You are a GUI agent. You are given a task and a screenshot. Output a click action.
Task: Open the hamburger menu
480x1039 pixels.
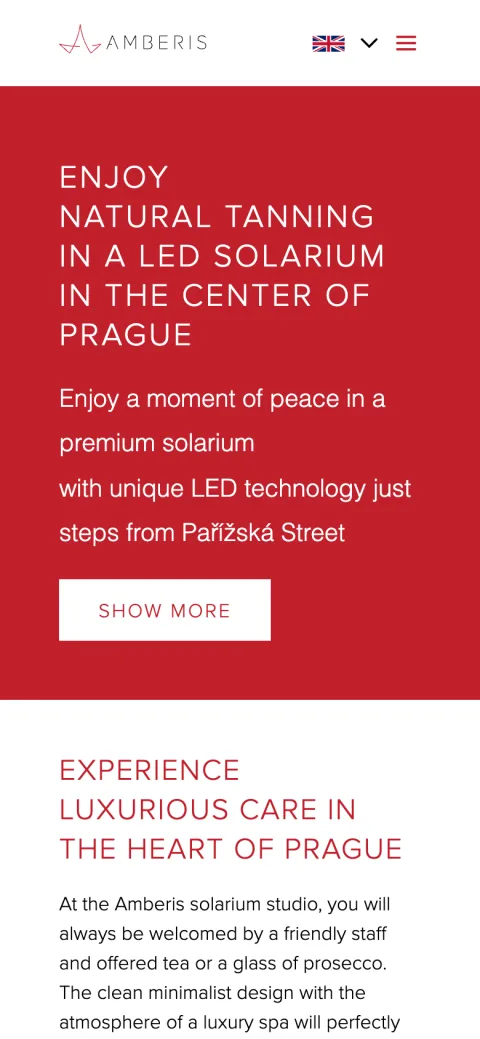coord(406,43)
